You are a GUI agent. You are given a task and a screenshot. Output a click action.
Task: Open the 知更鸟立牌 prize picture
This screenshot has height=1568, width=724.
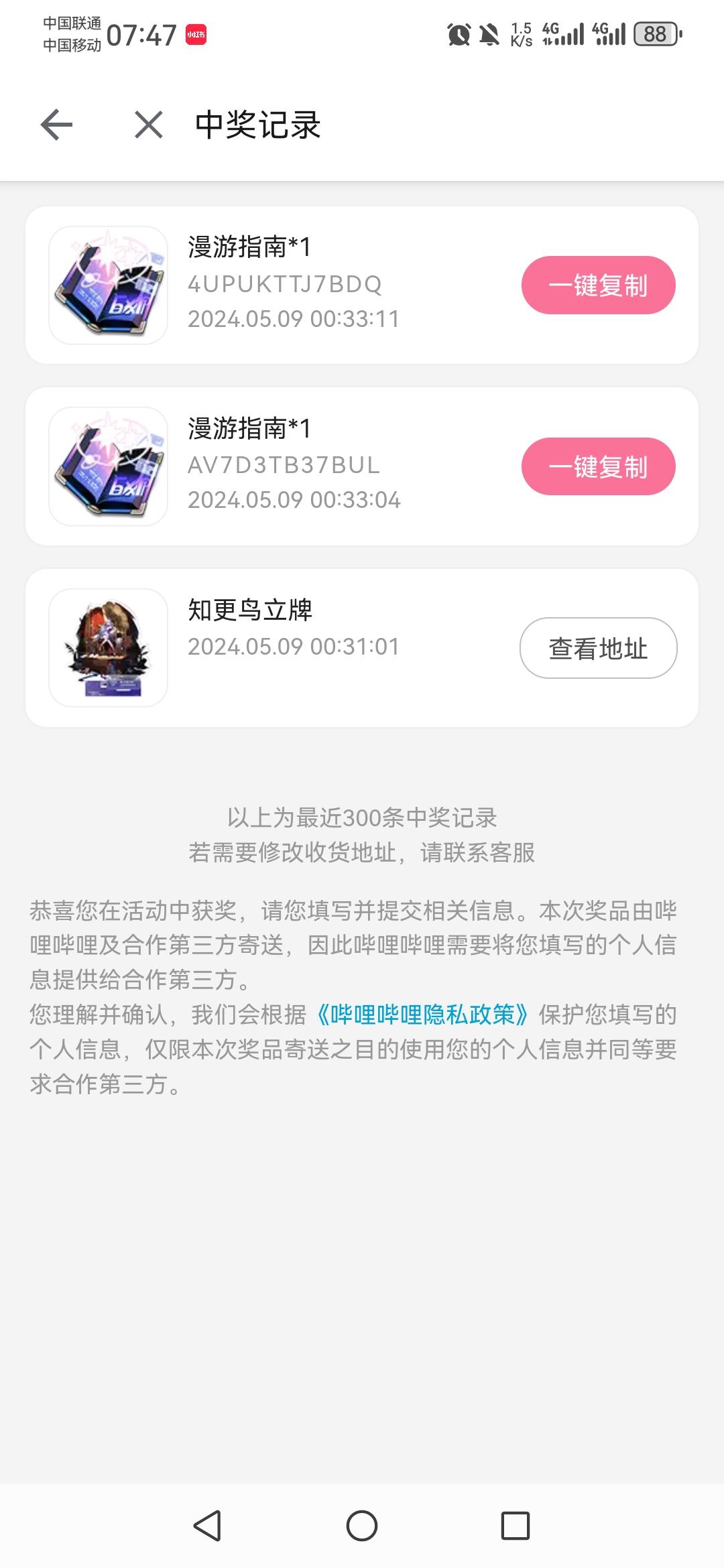108,647
